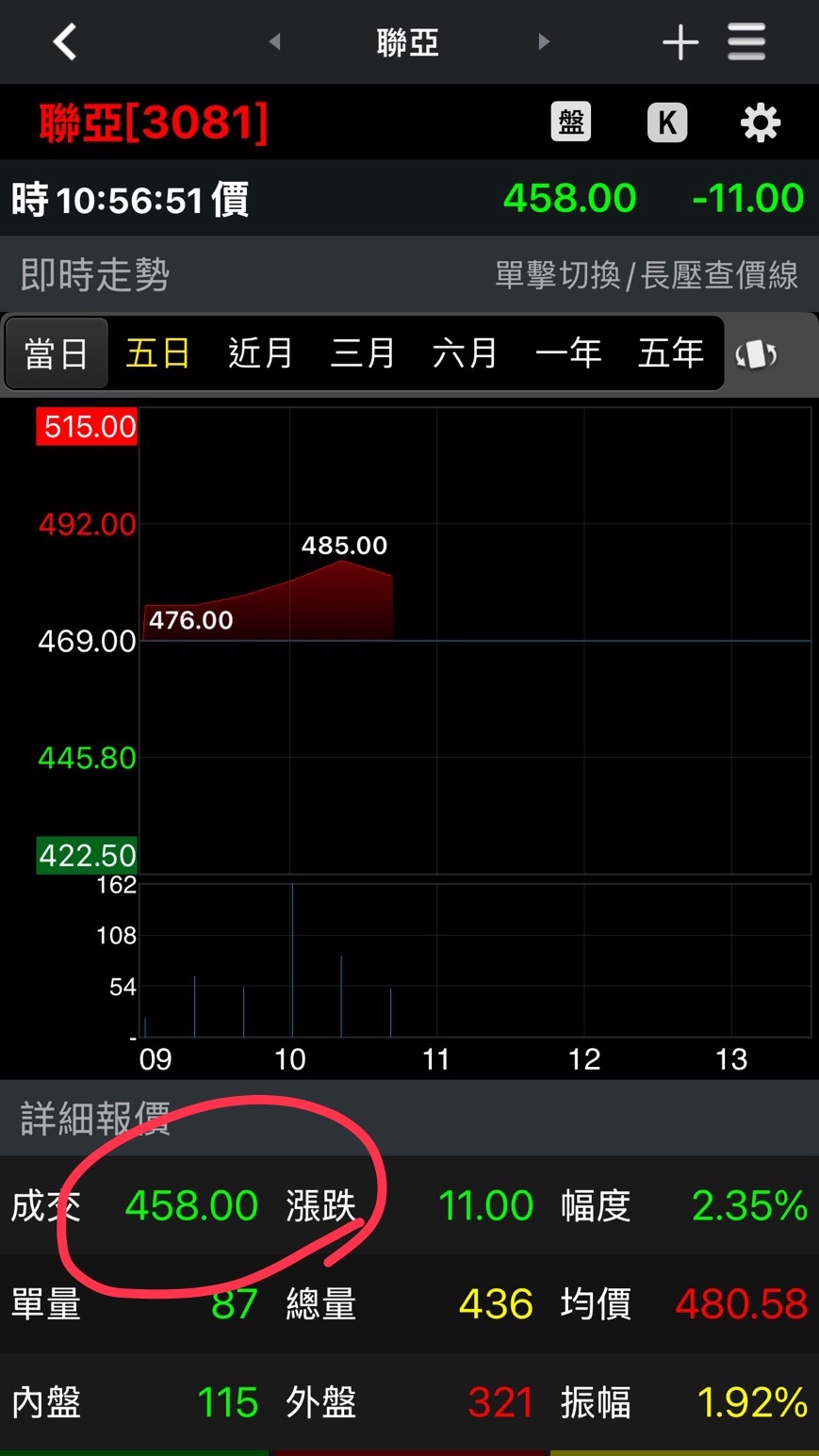Go back using the top-left arrow
Image resolution: width=819 pixels, height=1456 pixels.
[64, 42]
